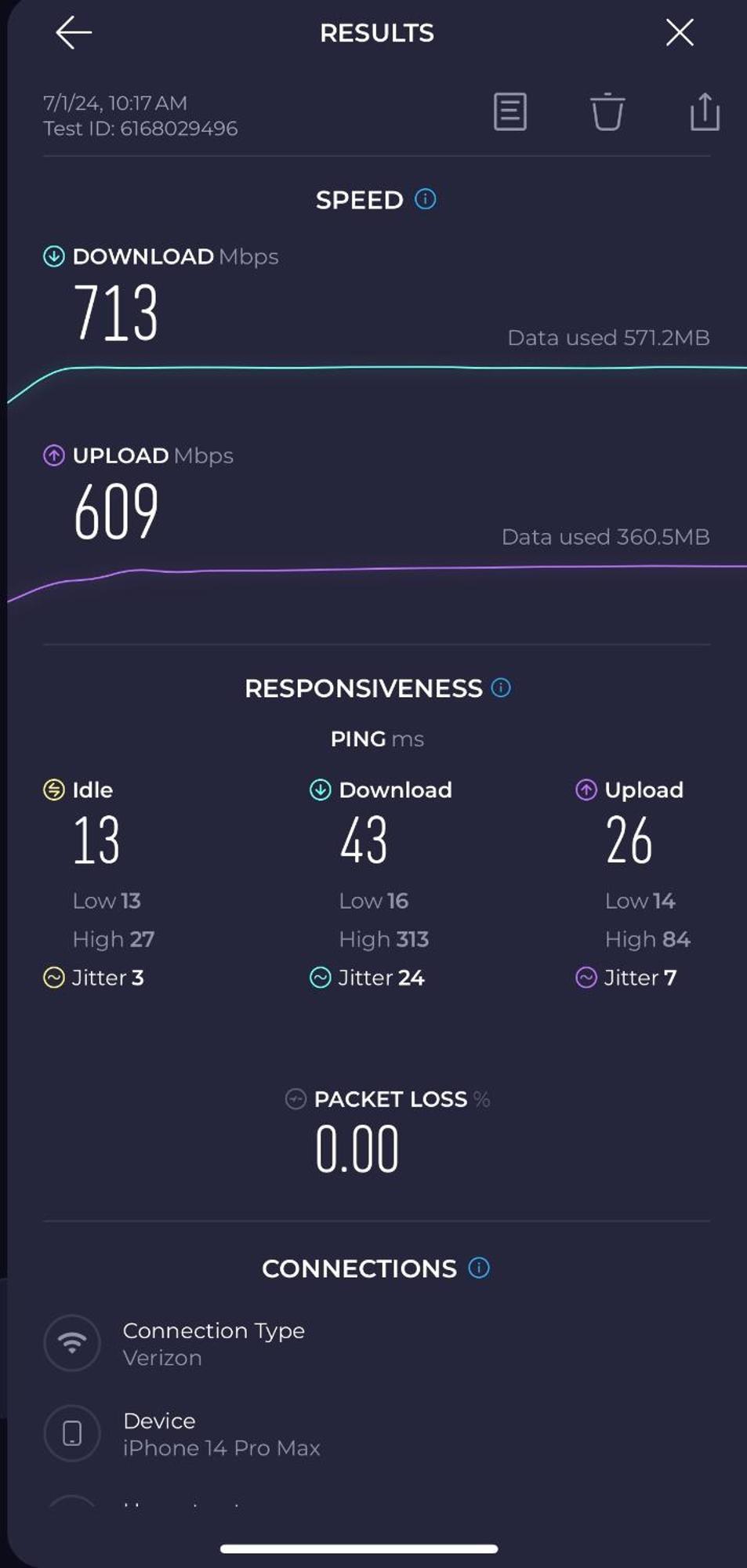Delete this test result
747x1568 pixels.
607,111
